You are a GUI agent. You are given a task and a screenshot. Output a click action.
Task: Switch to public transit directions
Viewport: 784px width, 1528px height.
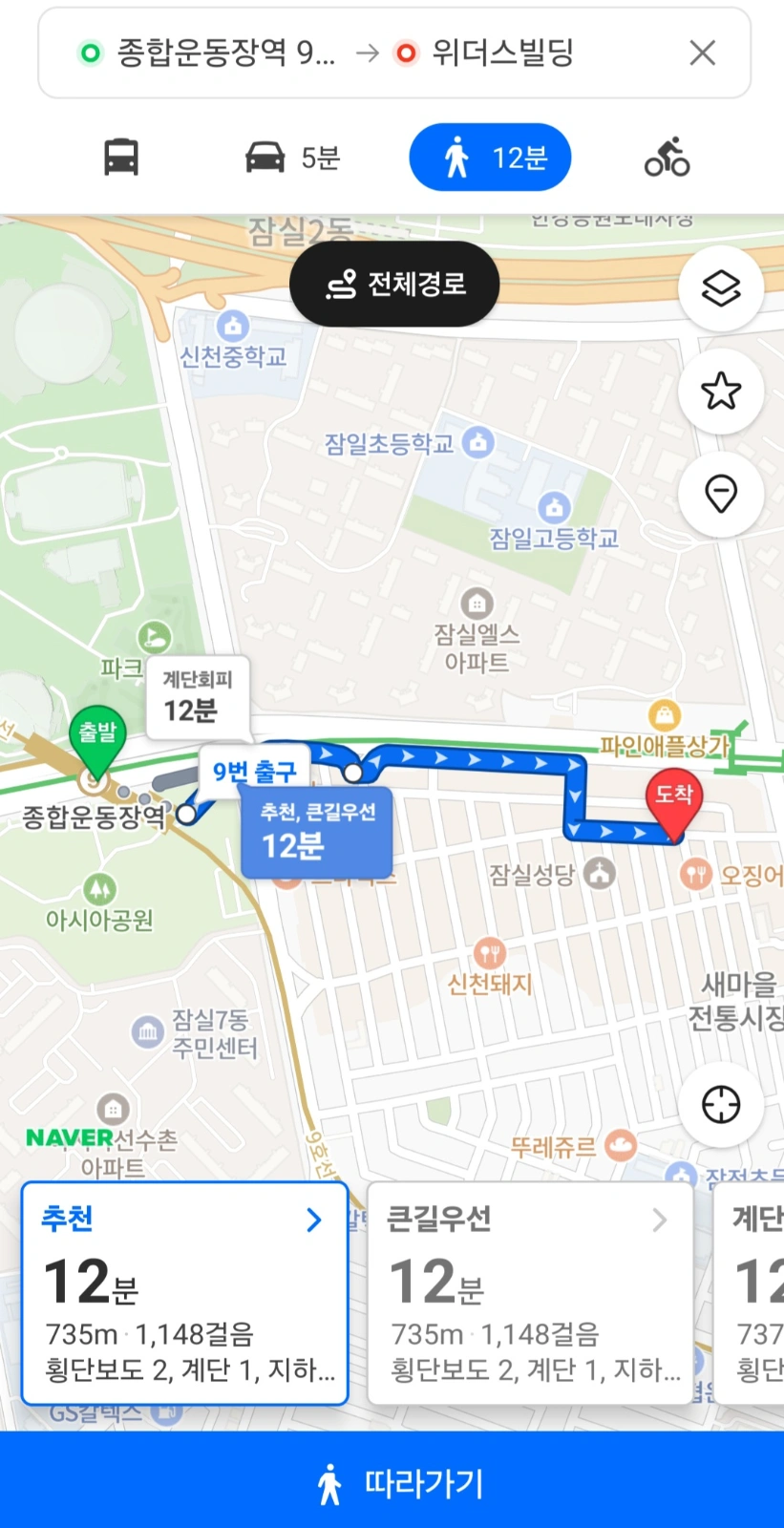121,158
